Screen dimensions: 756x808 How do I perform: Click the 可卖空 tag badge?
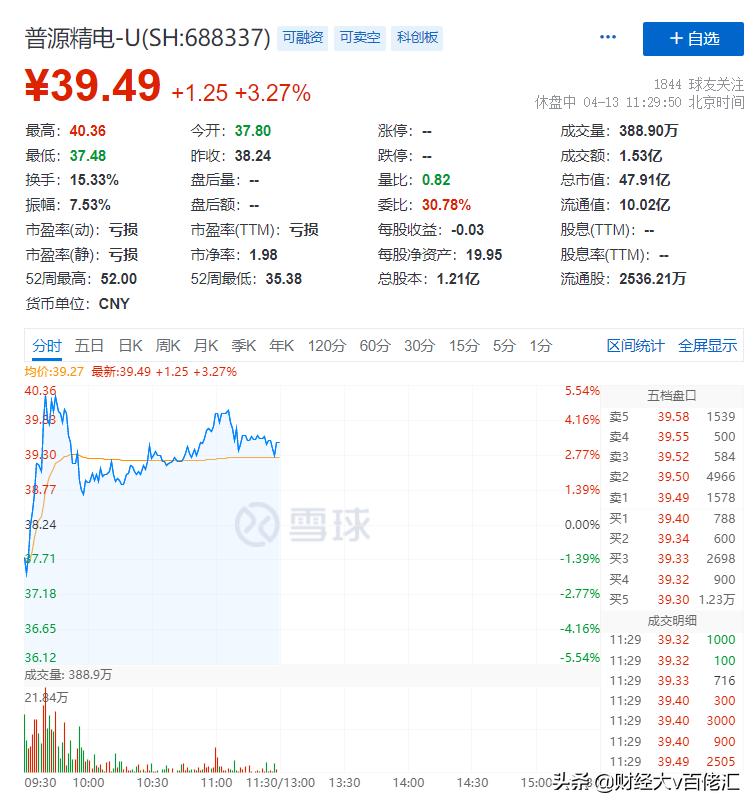[359, 37]
